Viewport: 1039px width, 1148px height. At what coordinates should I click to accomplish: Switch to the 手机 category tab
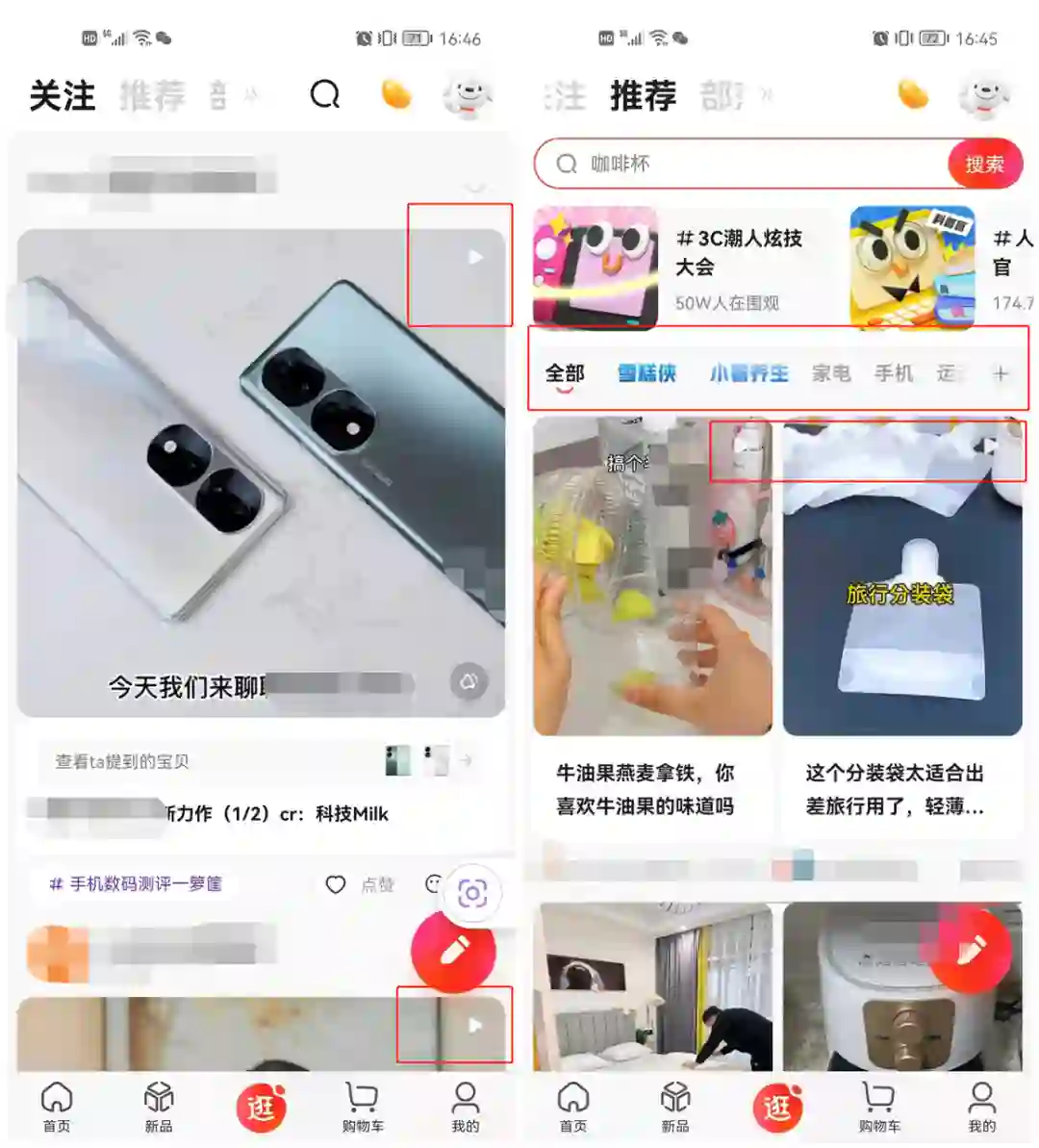[x=893, y=373]
